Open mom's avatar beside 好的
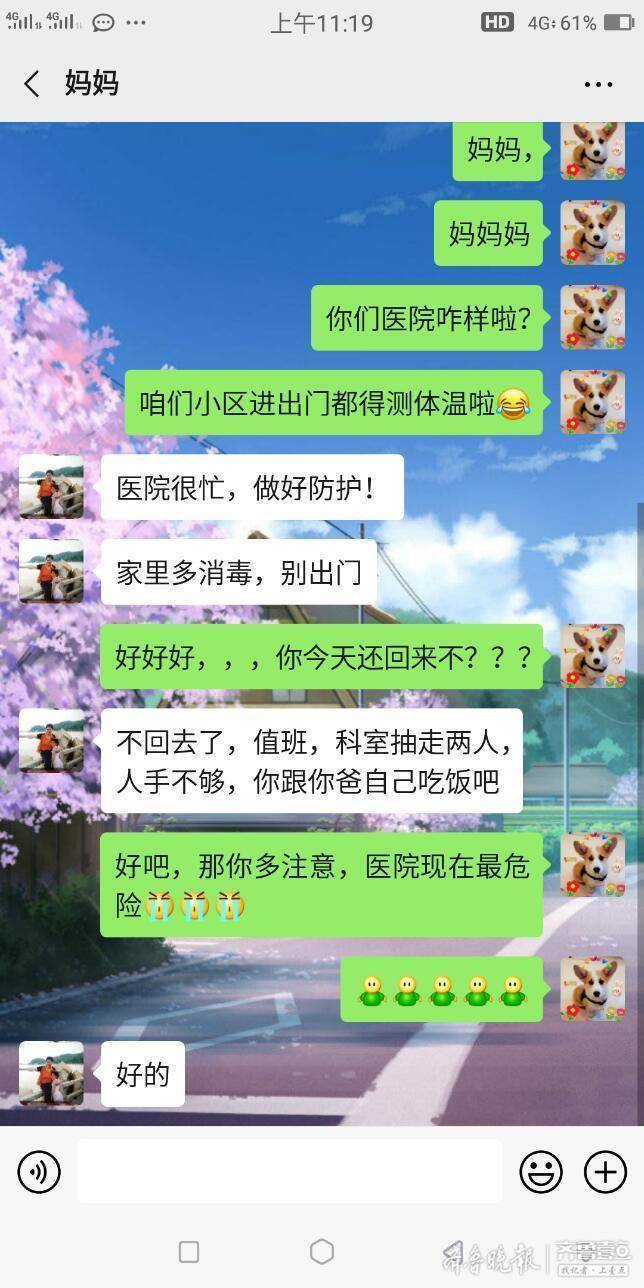Image resolution: width=644 pixels, height=1288 pixels. (51, 1074)
